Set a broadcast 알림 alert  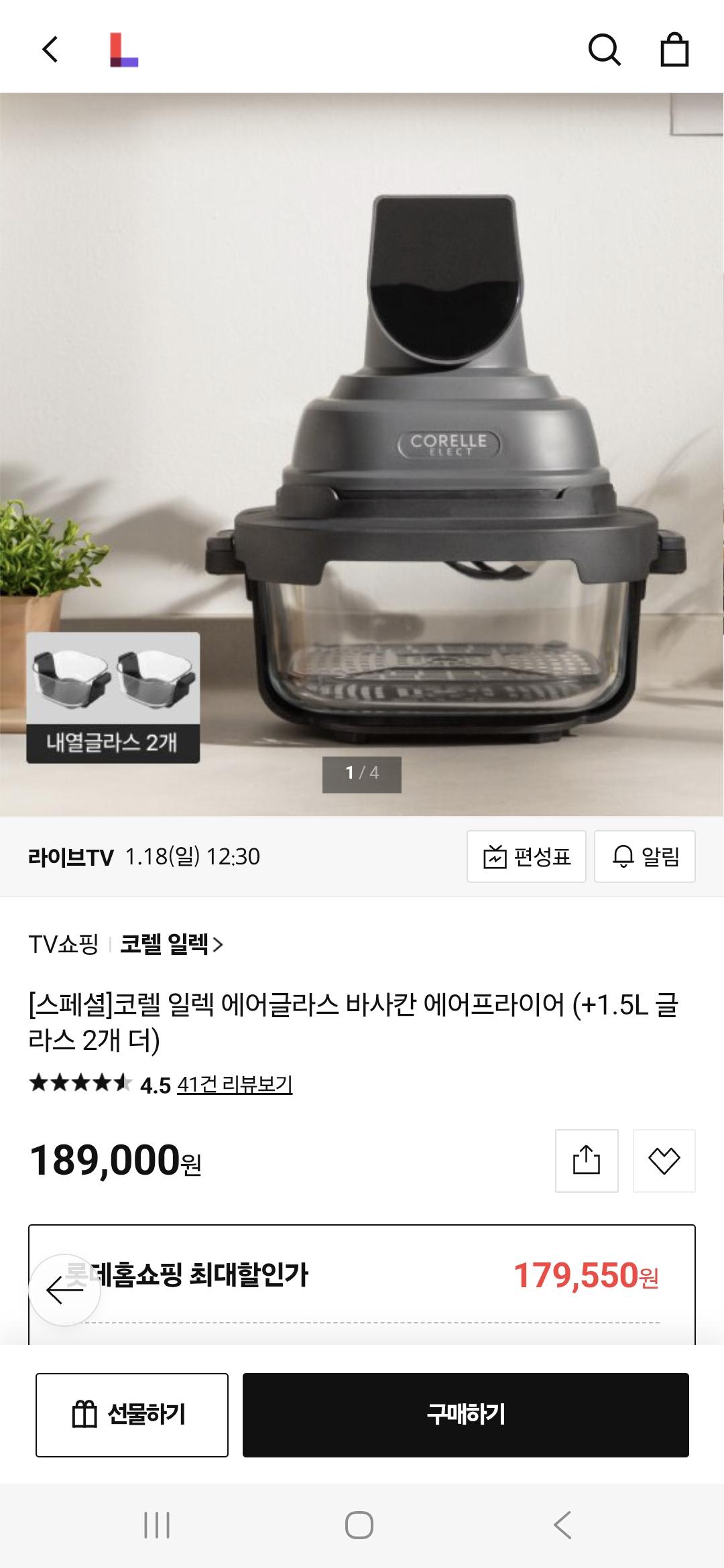(x=645, y=856)
